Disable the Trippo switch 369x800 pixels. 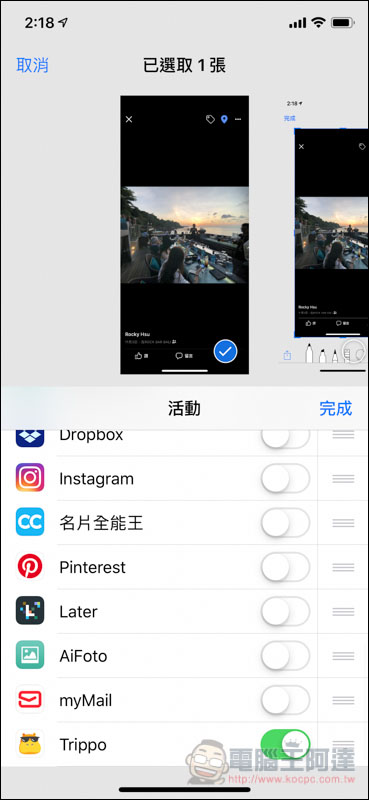tap(285, 744)
